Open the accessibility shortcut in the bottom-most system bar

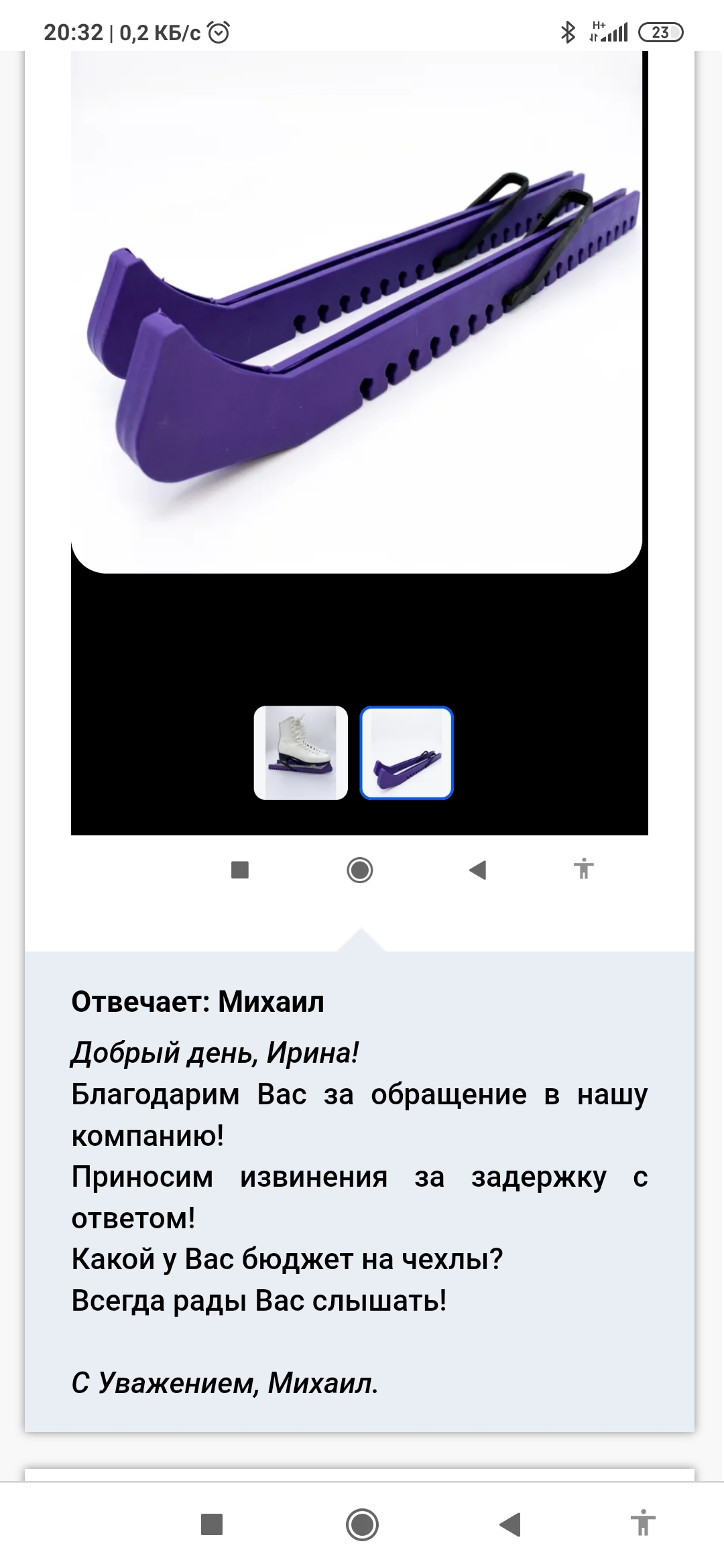pos(642,1524)
